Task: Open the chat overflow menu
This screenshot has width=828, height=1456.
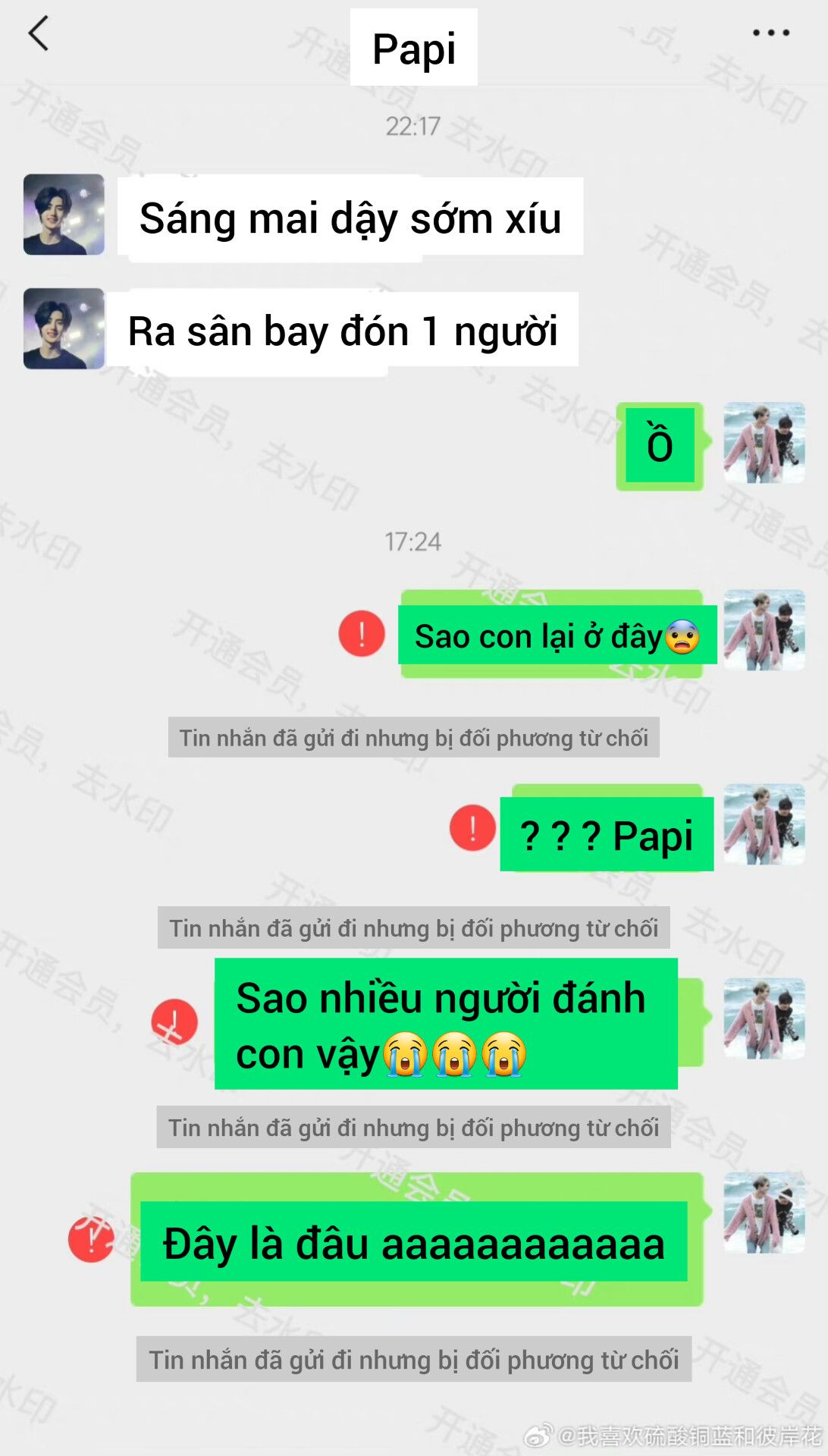Action: click(x=770, y=33)
